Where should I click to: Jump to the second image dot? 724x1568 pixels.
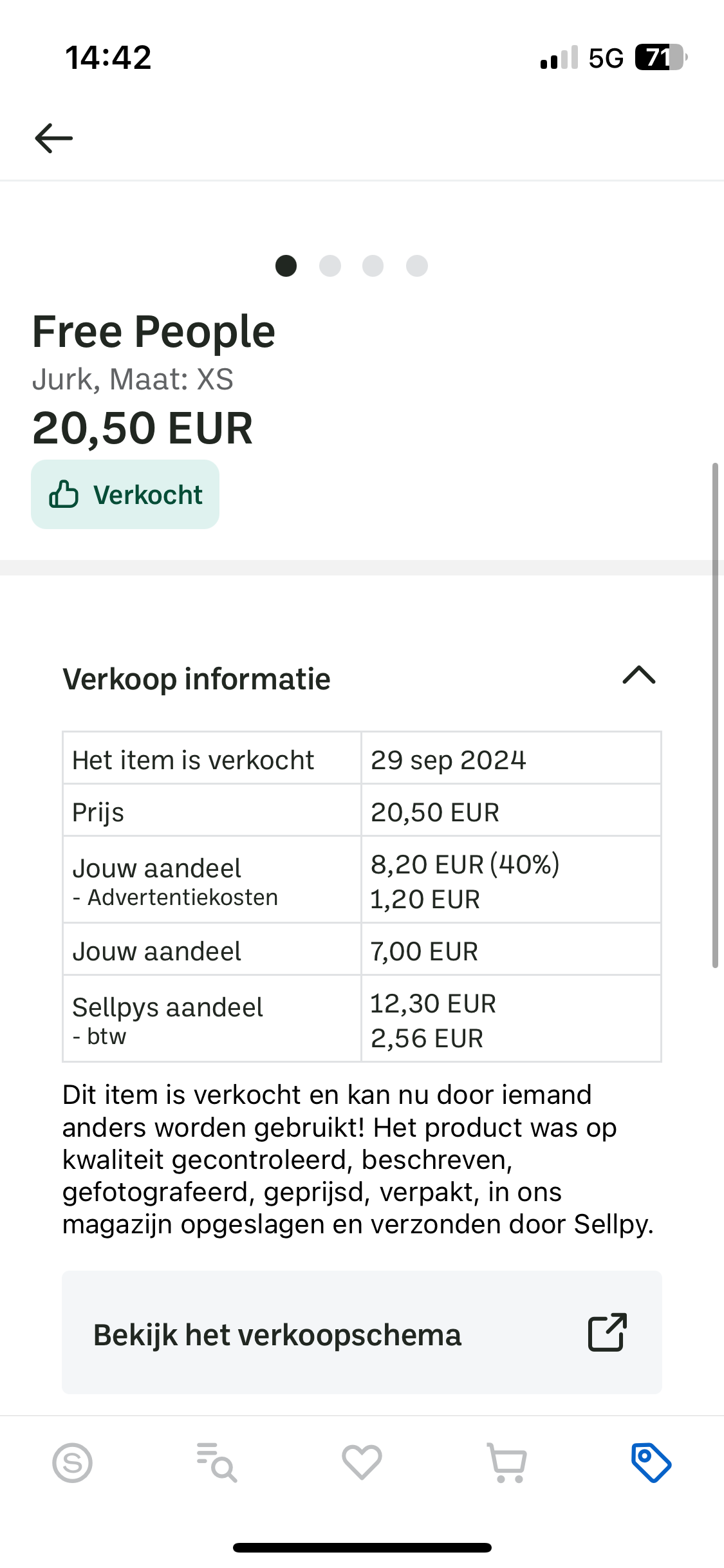point(330,266)
